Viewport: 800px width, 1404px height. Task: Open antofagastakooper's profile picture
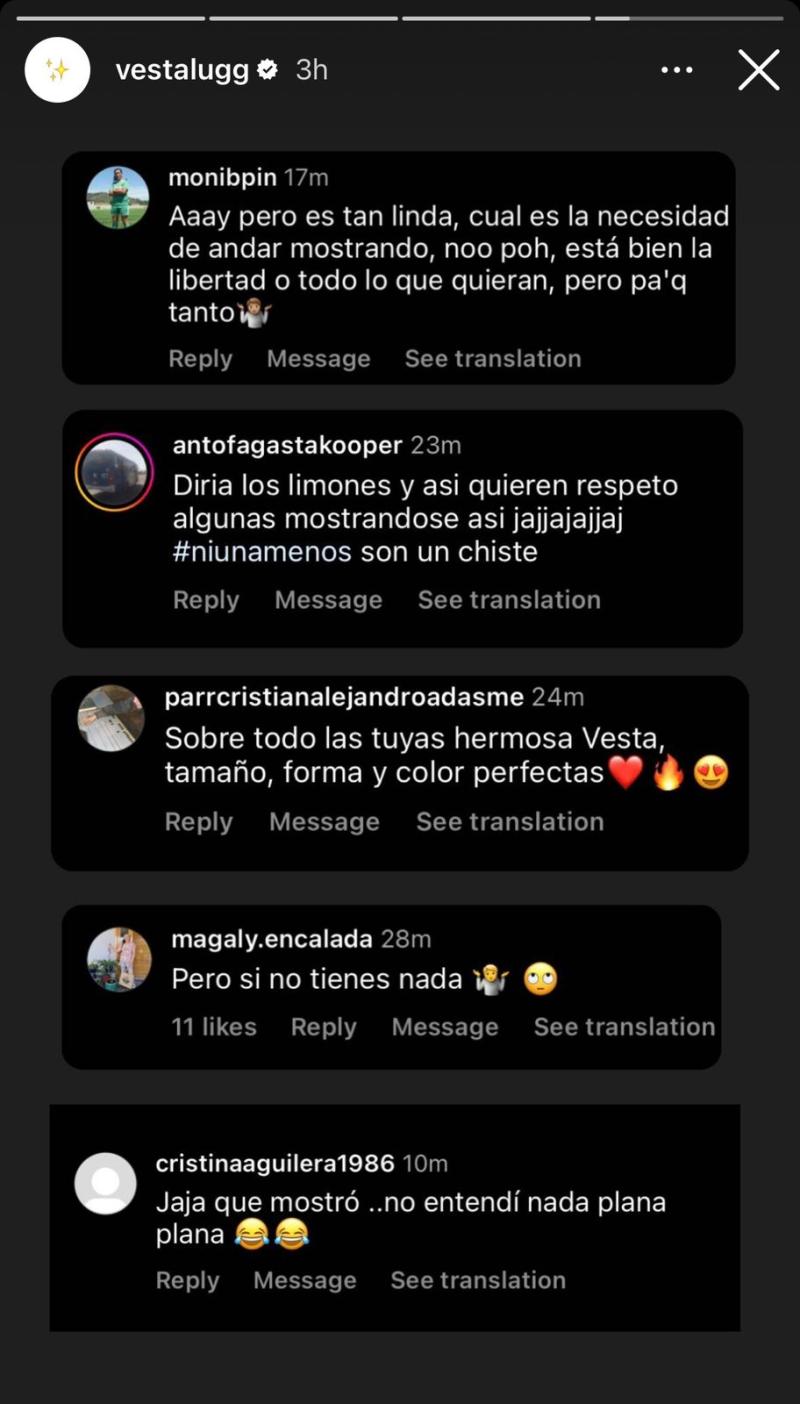(x=114, y=470)
